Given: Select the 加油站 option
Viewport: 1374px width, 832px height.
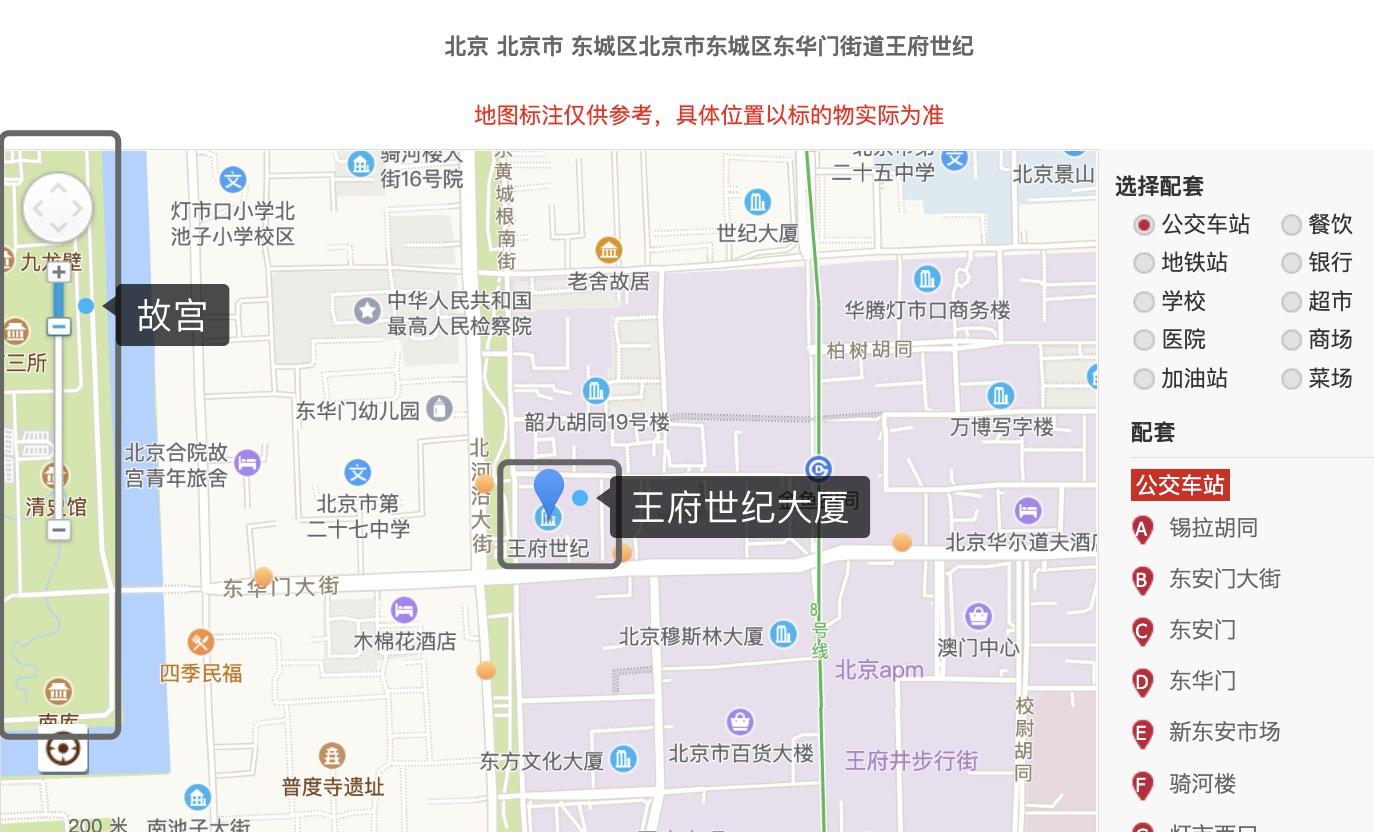Looking at the screenshot, I should coord(1144,379).
